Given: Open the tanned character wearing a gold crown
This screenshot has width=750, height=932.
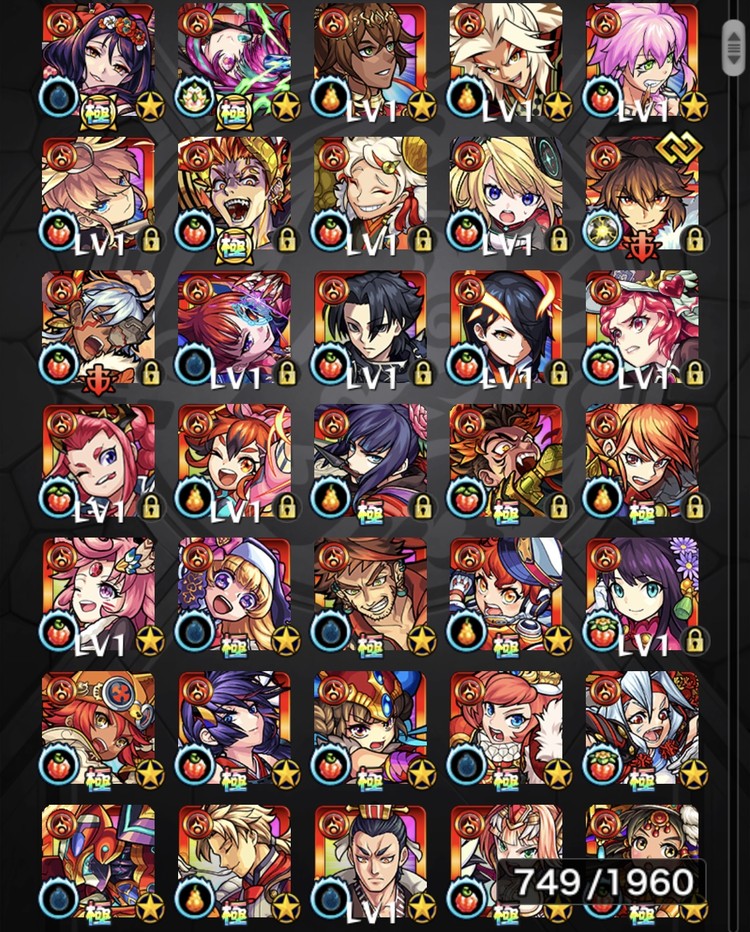Looking at the screenshot, I should pyautogui.click(x=370, y=60).
